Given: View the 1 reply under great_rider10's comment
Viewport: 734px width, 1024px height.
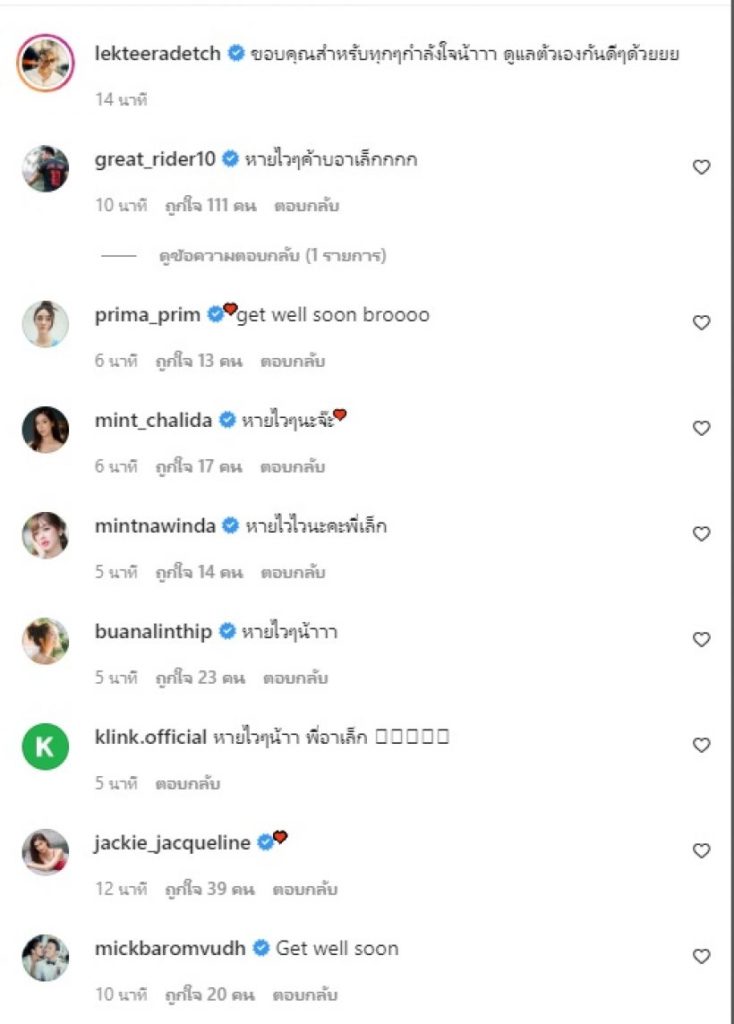Looking at the screenshot, I should [272, 256].
